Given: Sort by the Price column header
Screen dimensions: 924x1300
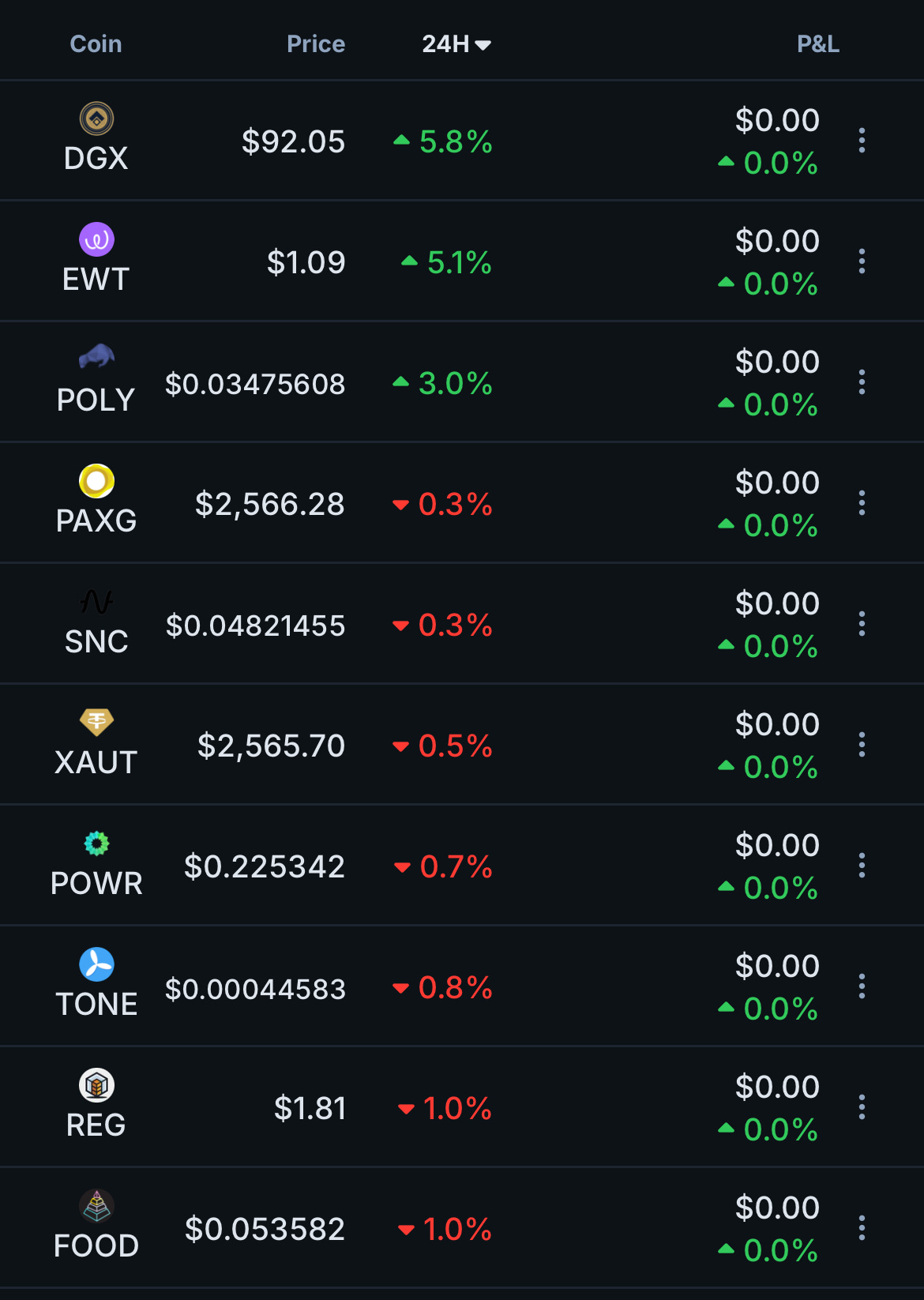Looking at the screenshot, I should click(316, 43).
